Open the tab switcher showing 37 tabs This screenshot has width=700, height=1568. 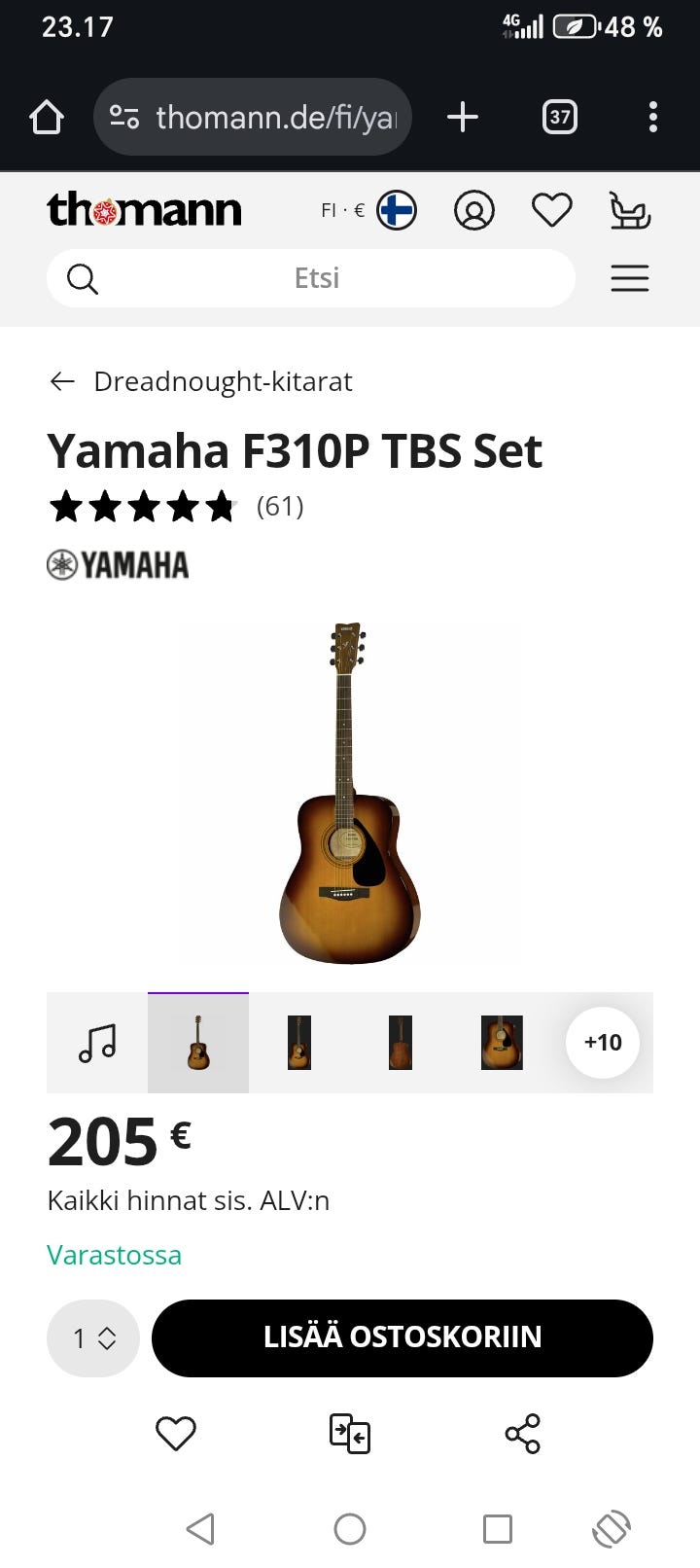point(559,118)
